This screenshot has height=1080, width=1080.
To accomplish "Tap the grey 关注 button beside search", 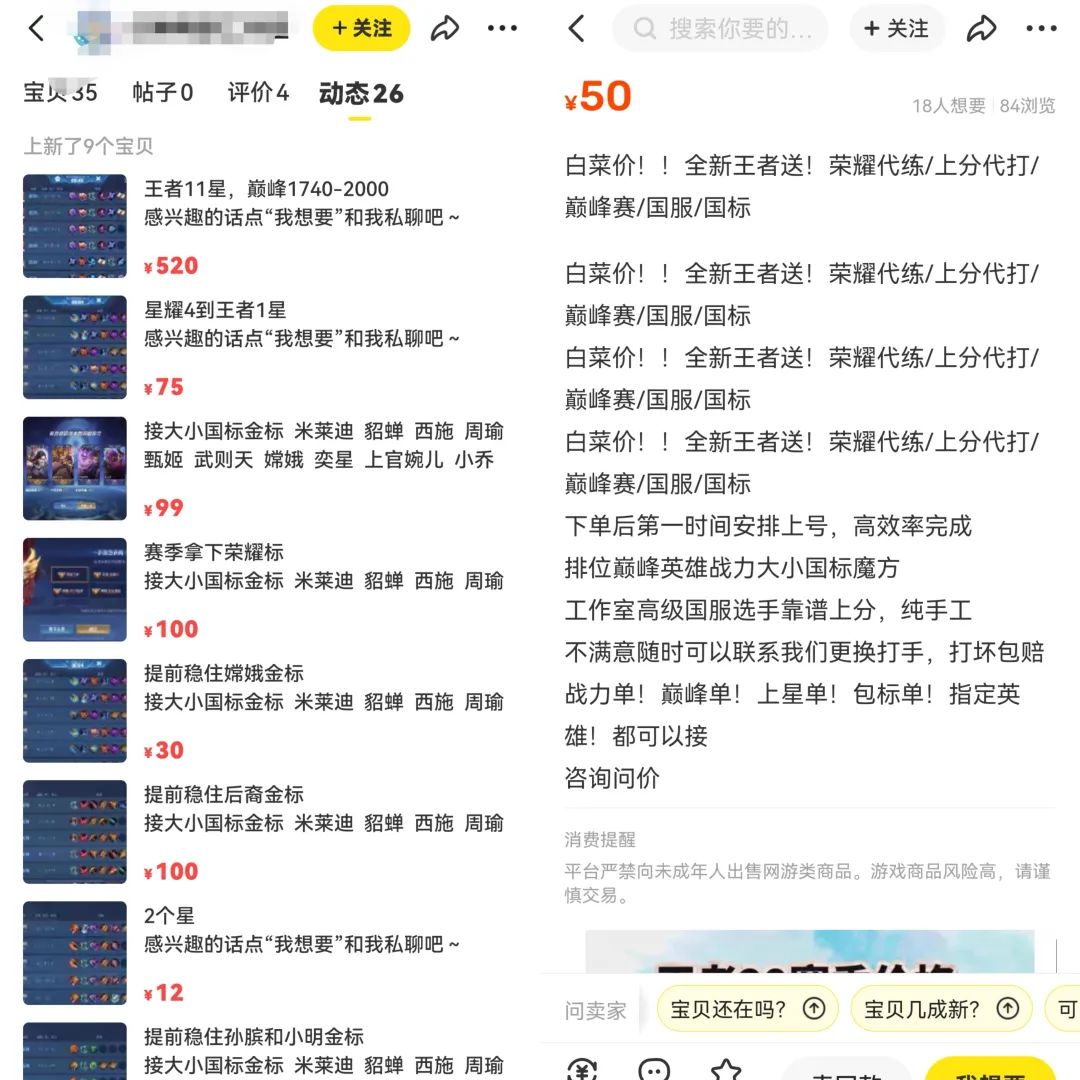I will 896,28.
